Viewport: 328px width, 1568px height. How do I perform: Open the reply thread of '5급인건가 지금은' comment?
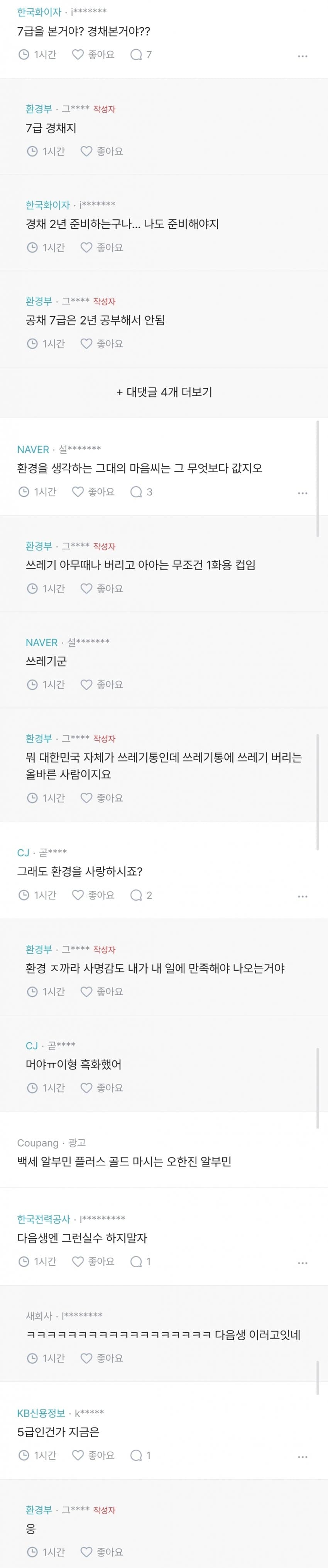[141, 1455]
